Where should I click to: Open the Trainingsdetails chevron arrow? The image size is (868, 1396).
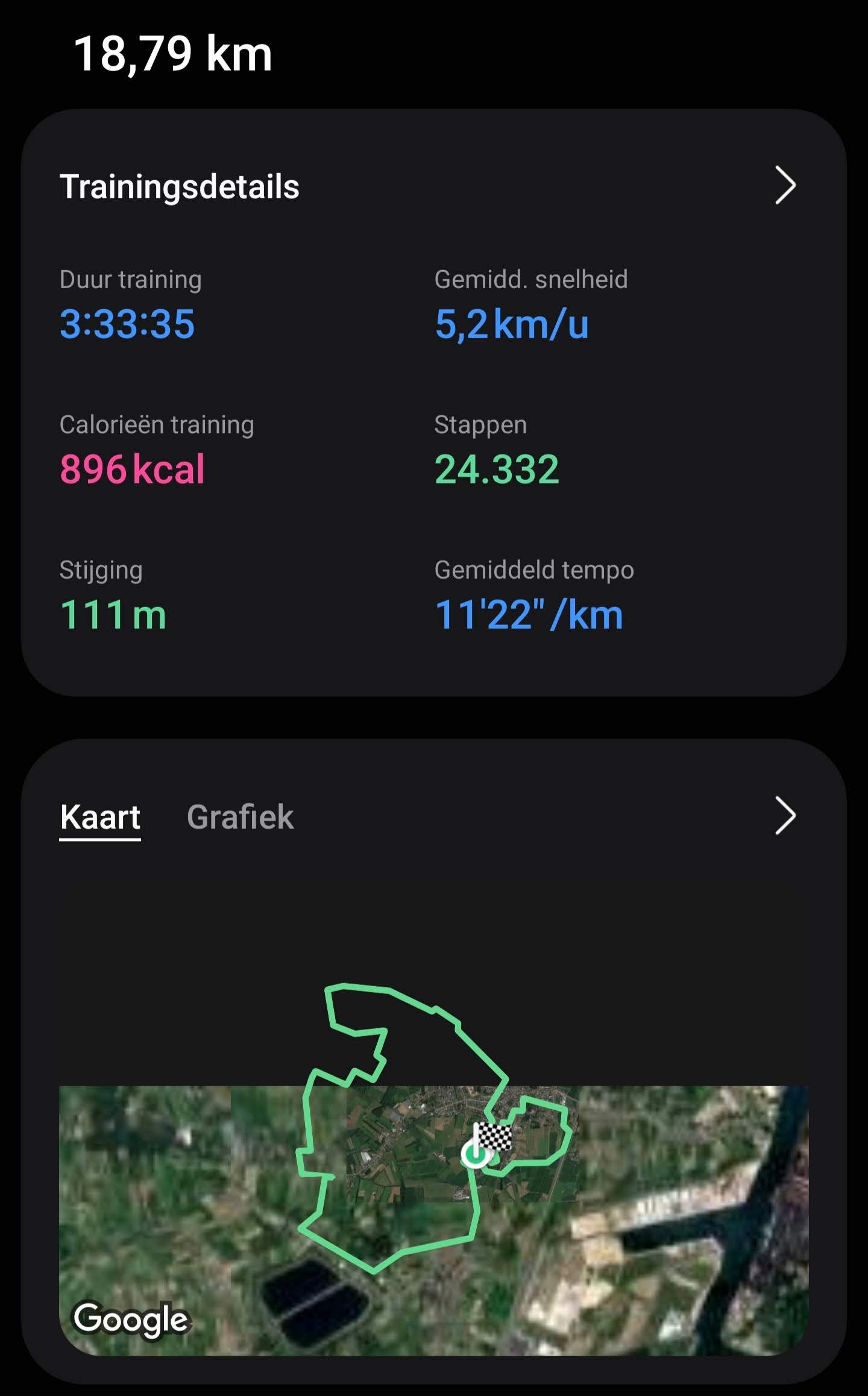click(785, 186)
